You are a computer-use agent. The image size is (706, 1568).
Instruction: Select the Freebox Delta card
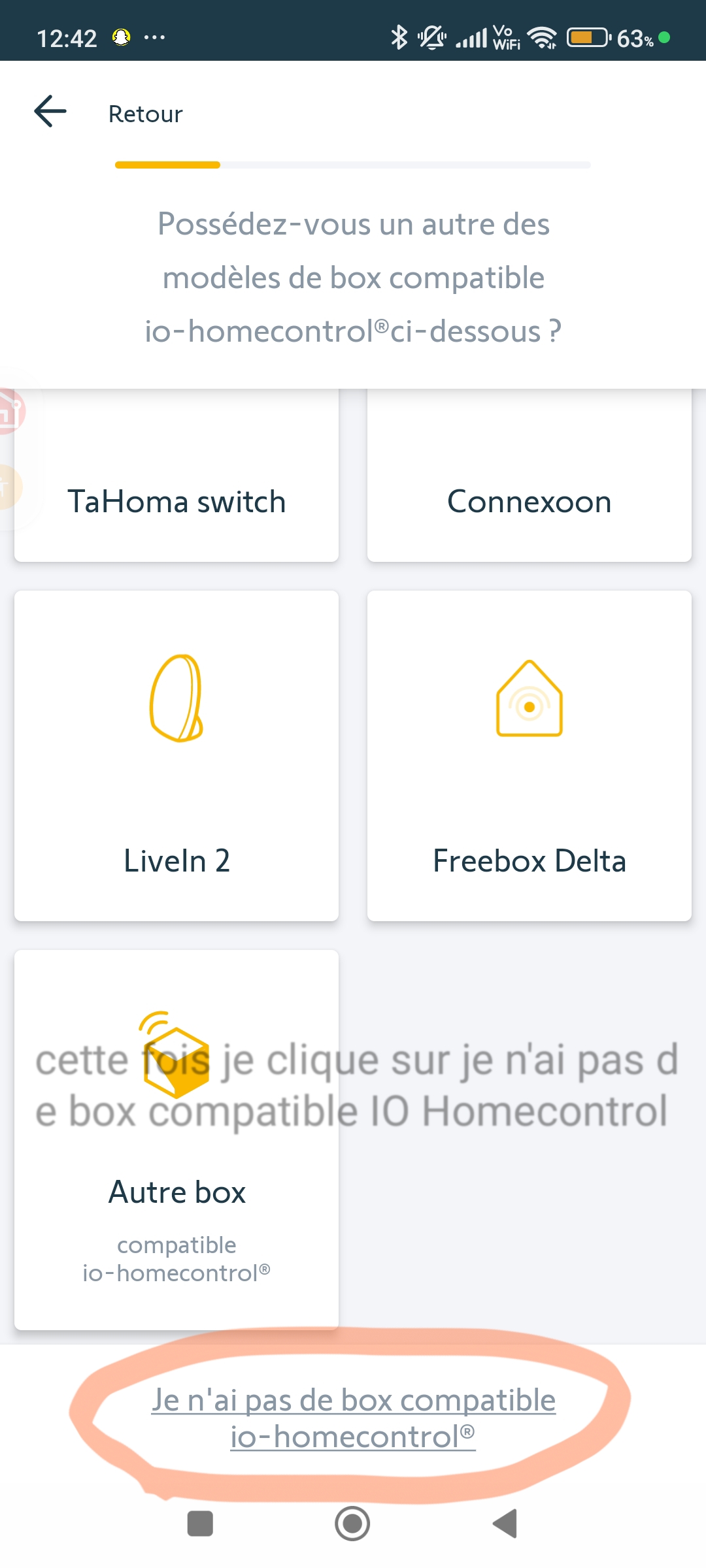529,756
